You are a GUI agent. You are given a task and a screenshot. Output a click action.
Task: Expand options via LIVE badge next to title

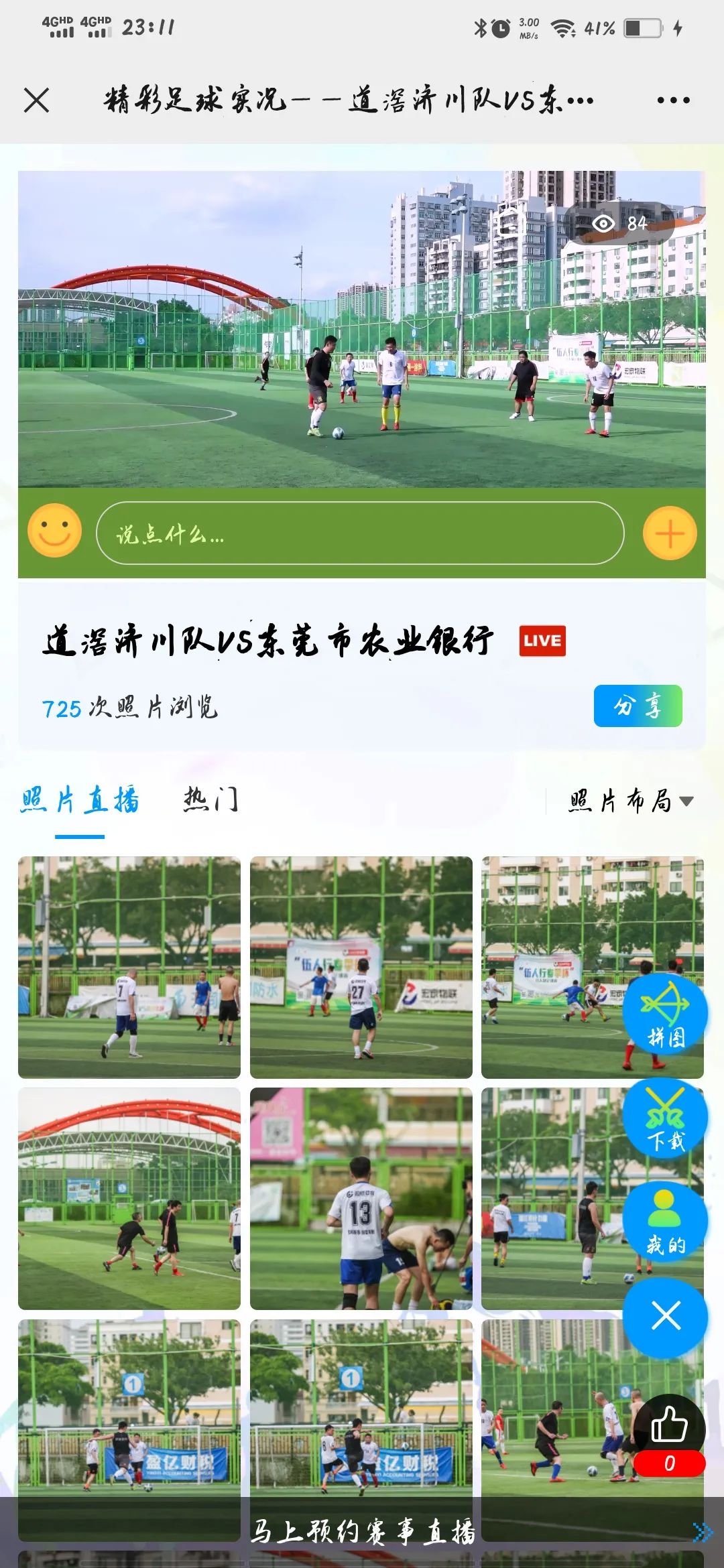point(543,641)
